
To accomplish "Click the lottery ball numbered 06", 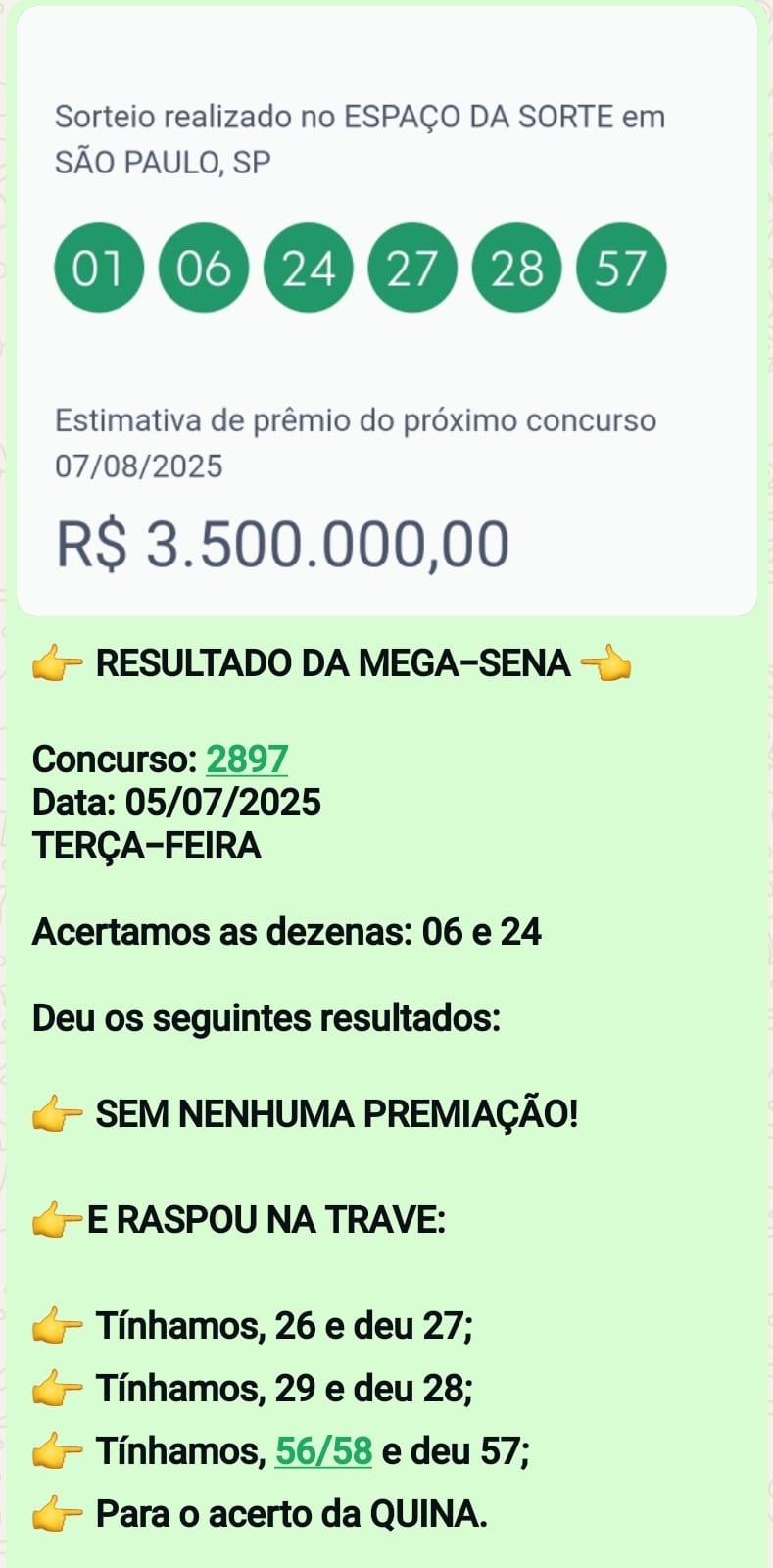I will (x=203, y=267).
